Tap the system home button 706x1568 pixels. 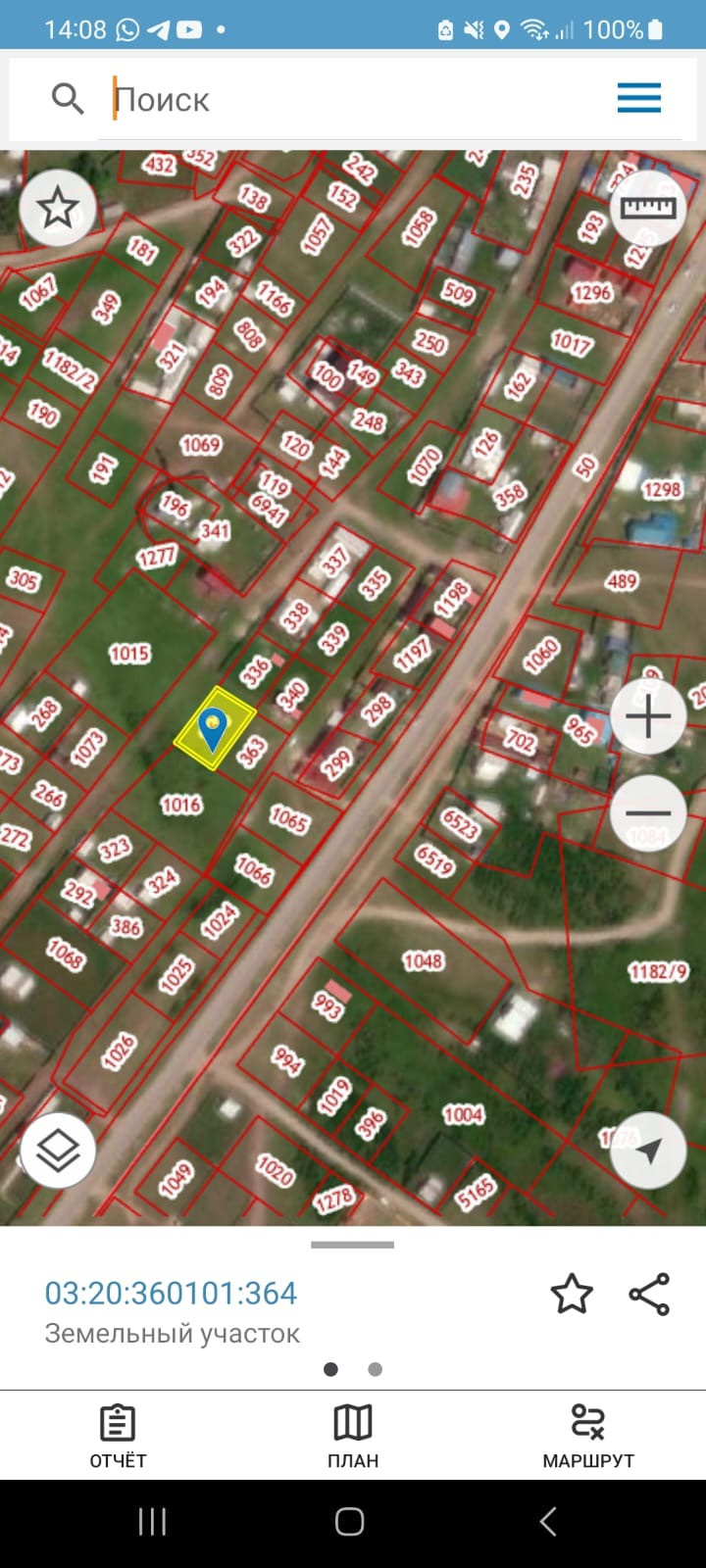point(350,1522)
